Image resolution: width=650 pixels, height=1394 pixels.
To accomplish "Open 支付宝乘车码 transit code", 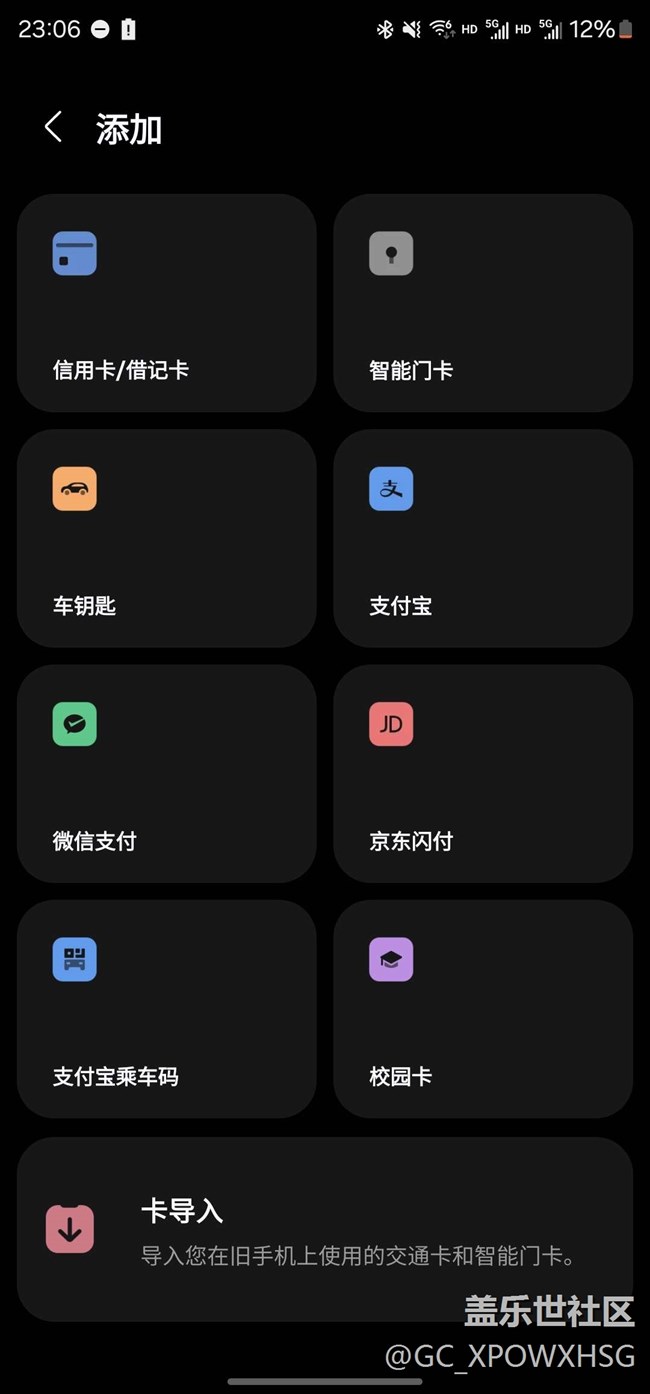I will point(167,1009).
